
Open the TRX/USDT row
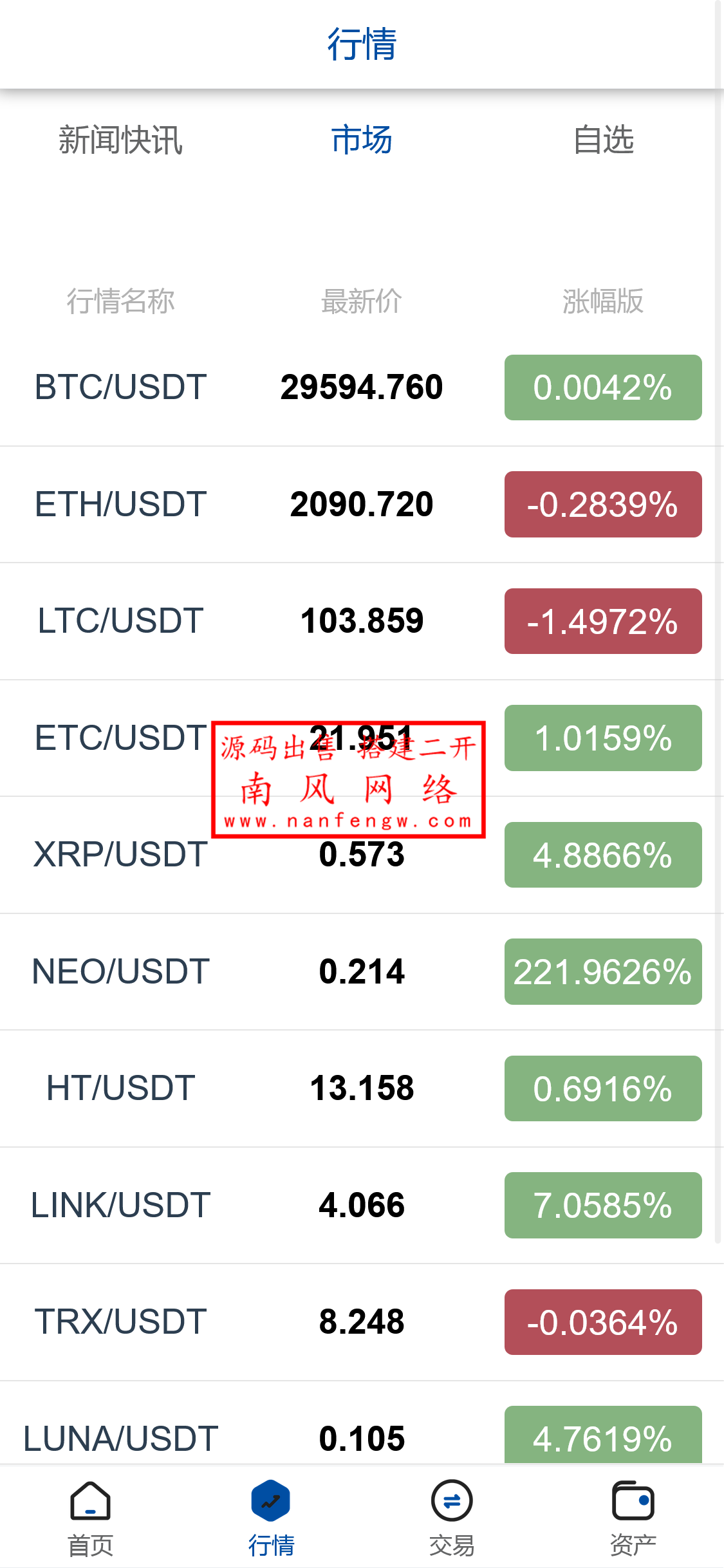coord(120,1322)
